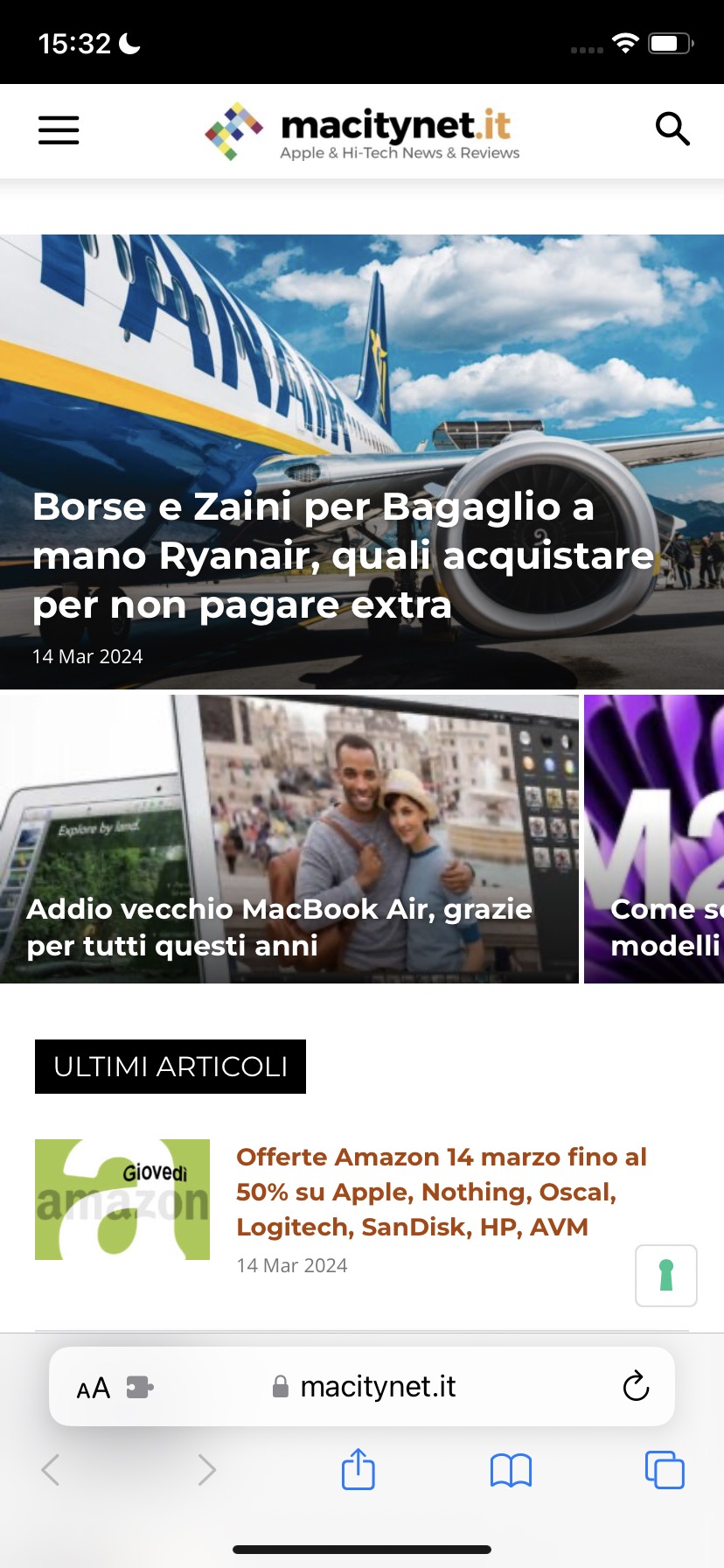Image resolution: width=724 pixels, height=1568 pixels.
Task: Show all open Safari tabs
Action: coord(665,1470)
